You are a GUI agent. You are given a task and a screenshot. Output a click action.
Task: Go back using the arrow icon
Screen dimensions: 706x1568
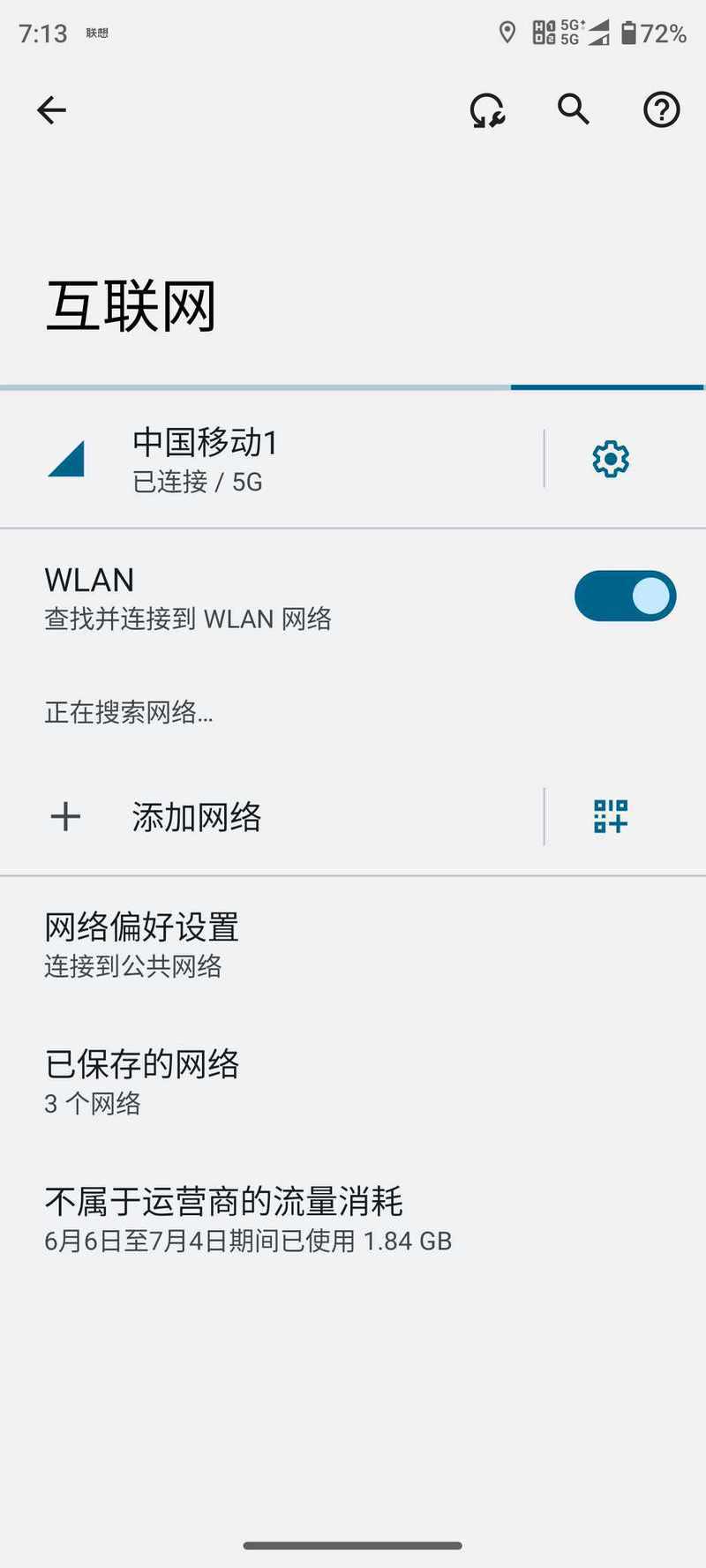(51, 110)
